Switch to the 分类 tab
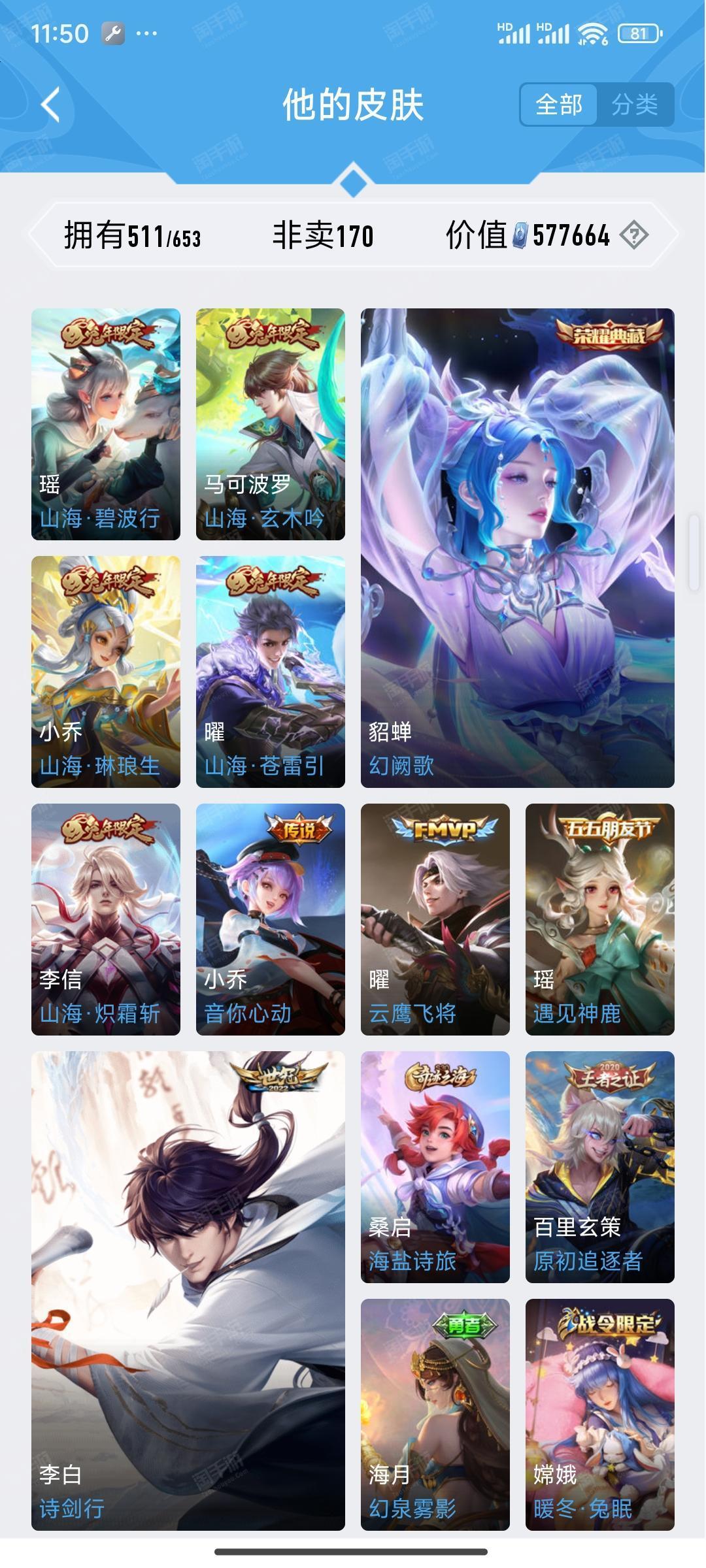The width and height of the screenshot is (706, 1568). coord(635,105)
